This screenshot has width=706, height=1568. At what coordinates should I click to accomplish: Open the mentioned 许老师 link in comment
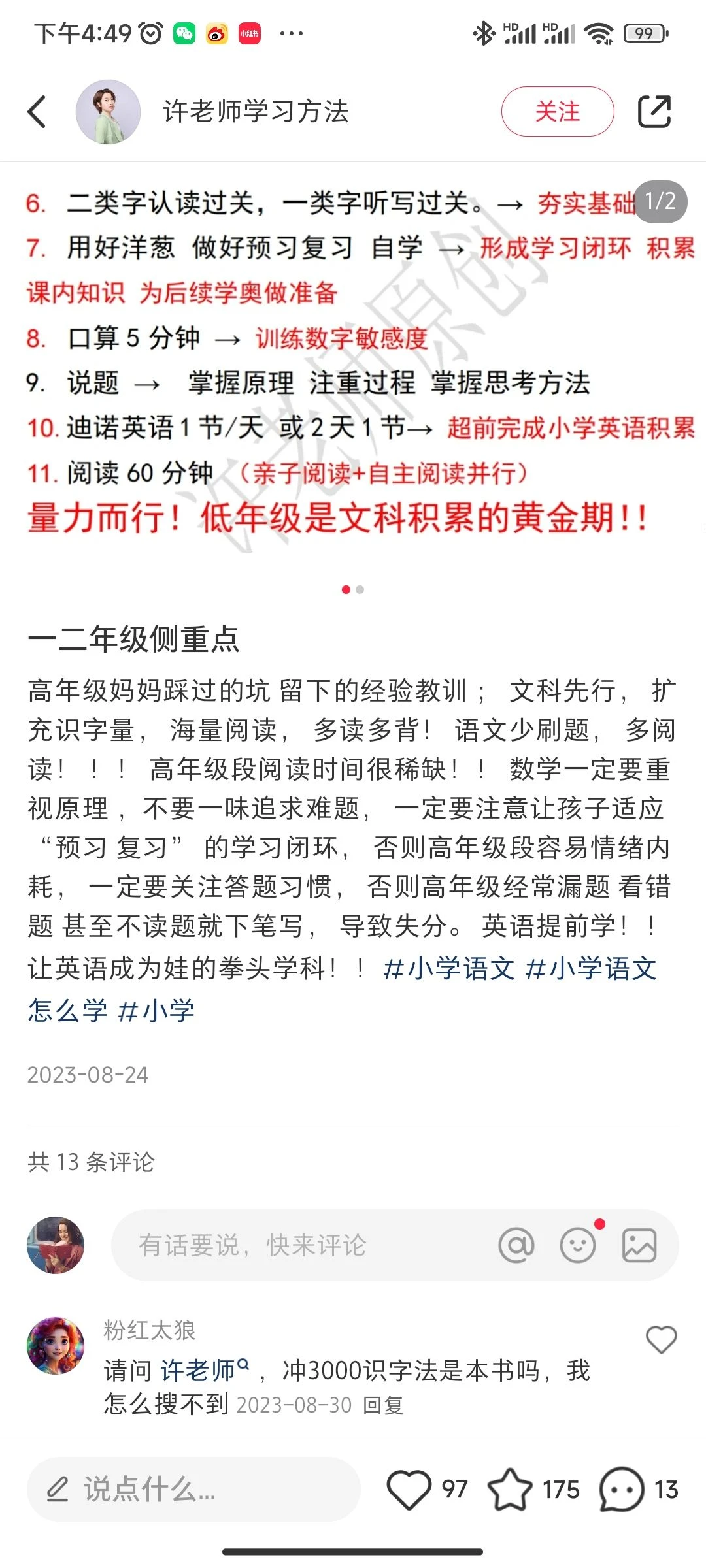click(x=204, y=1370)
